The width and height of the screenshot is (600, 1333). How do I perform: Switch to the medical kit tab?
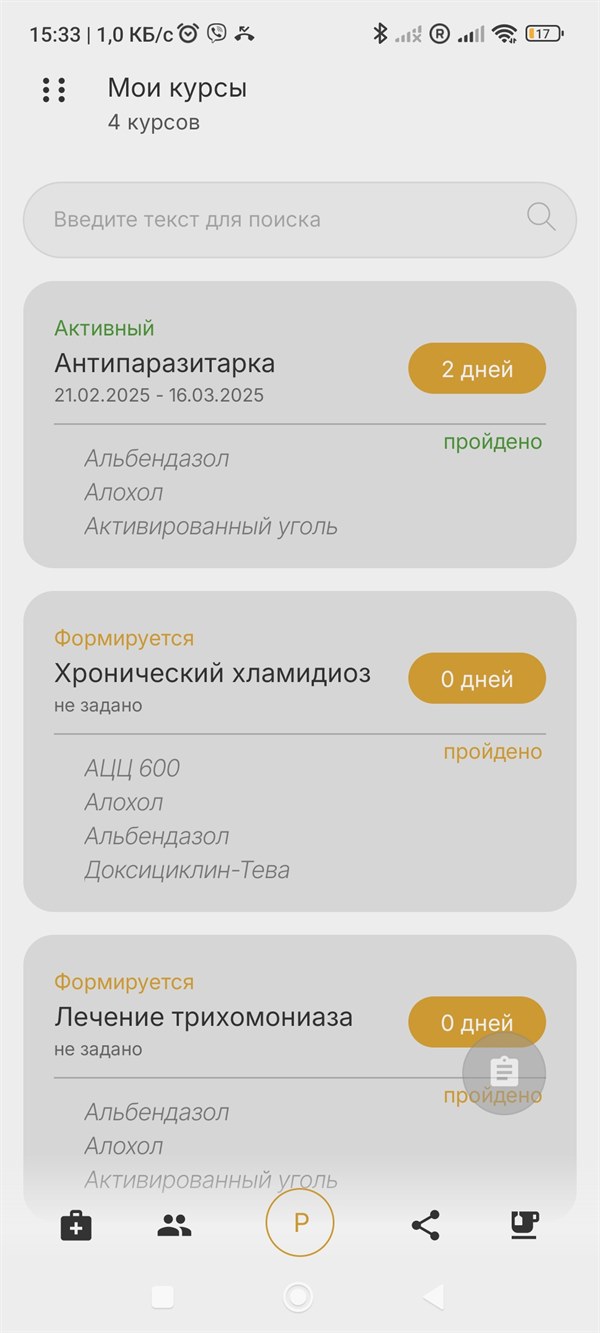[76, 1225]
